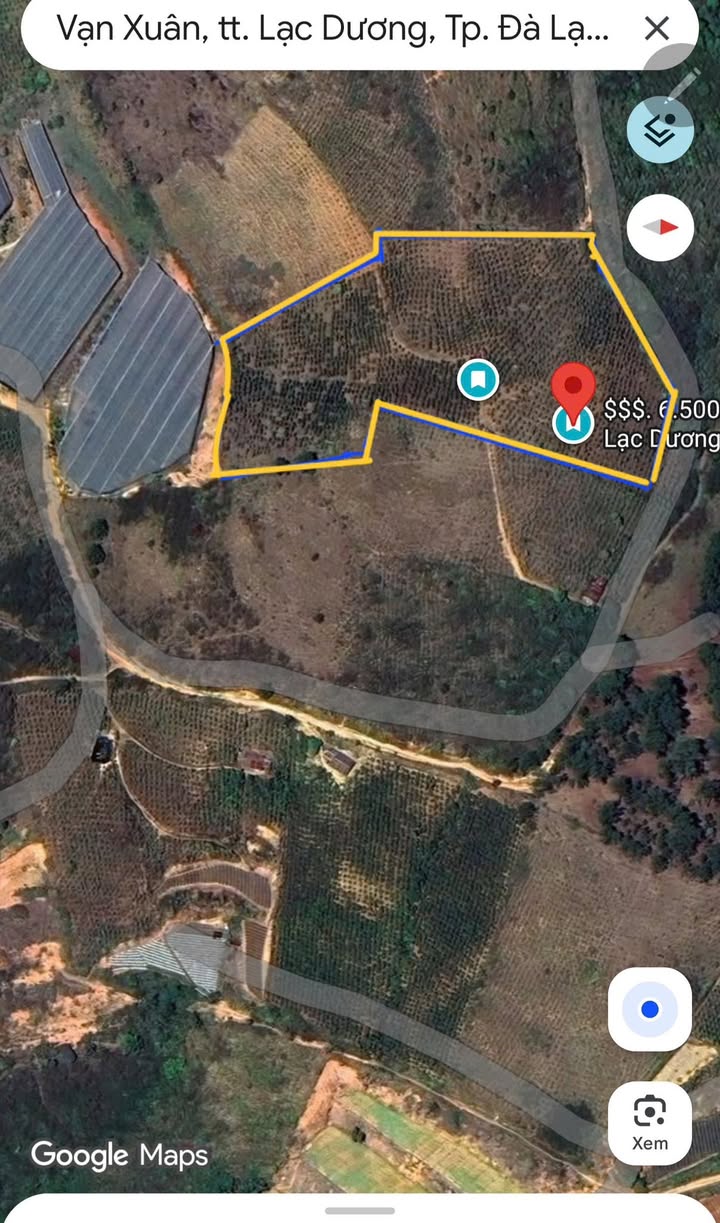Open the saved place bookmark near map center

[478, 380]
